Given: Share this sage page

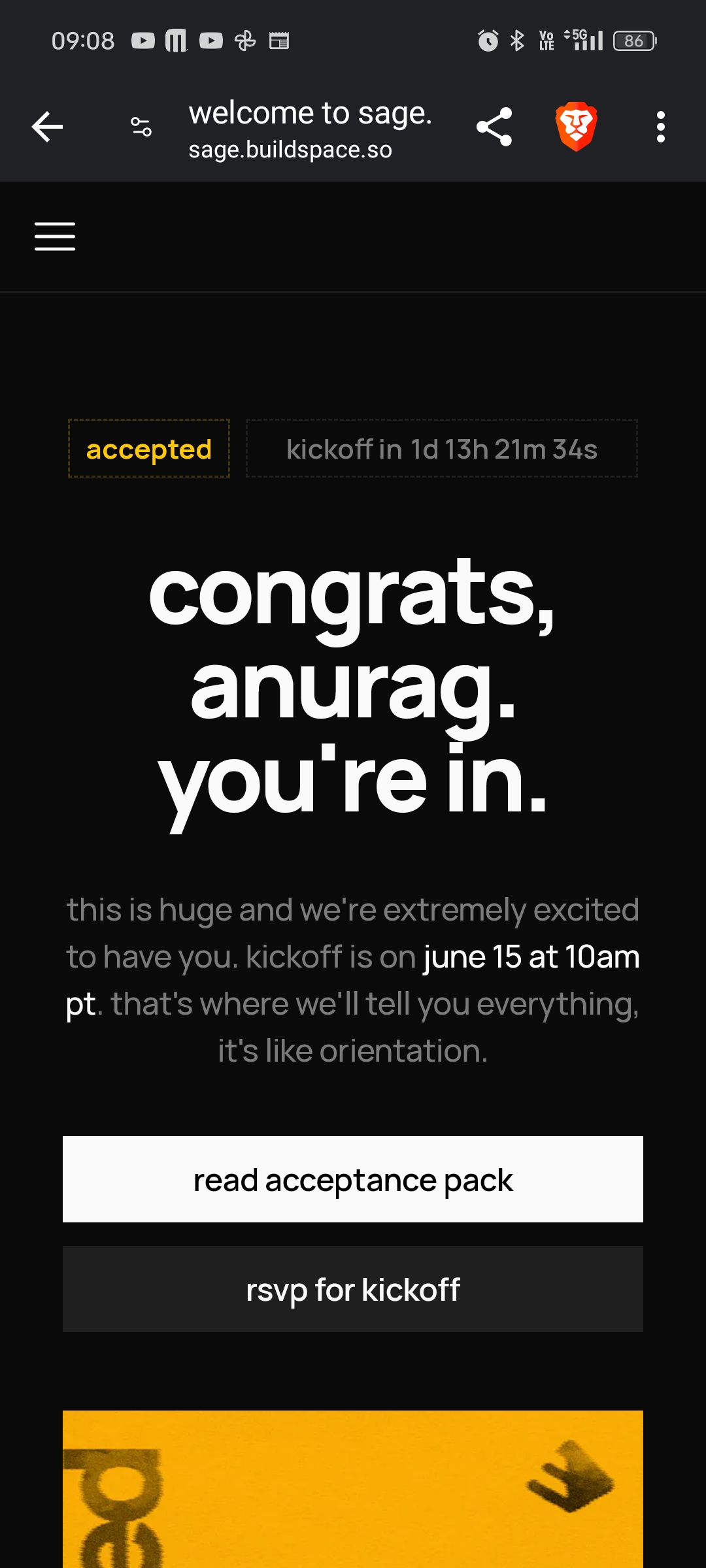Looking at the screenshot, I should pyautogui.click(x=494, y=127).
